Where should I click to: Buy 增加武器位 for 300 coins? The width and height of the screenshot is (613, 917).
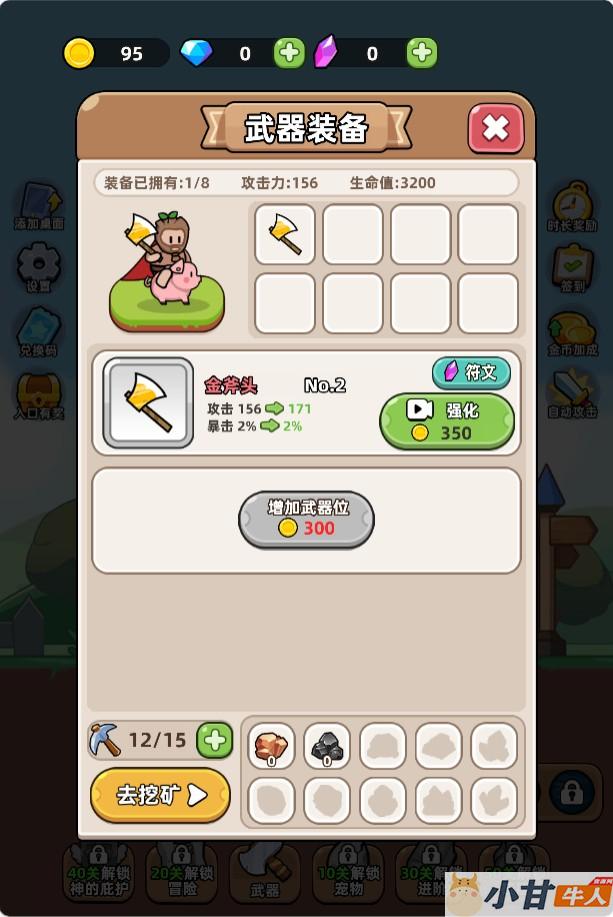pos(306,519)
